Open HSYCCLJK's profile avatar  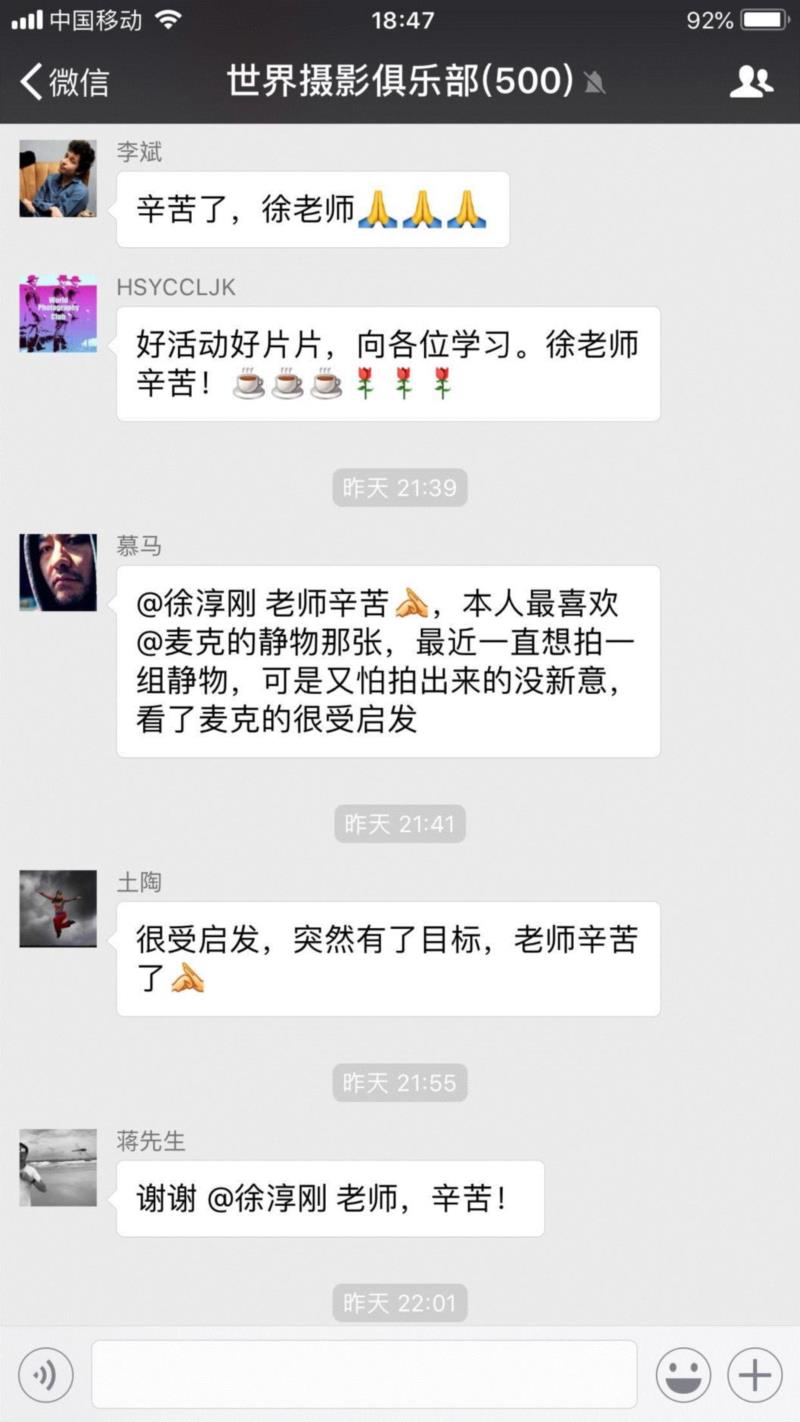coord(58,314)
